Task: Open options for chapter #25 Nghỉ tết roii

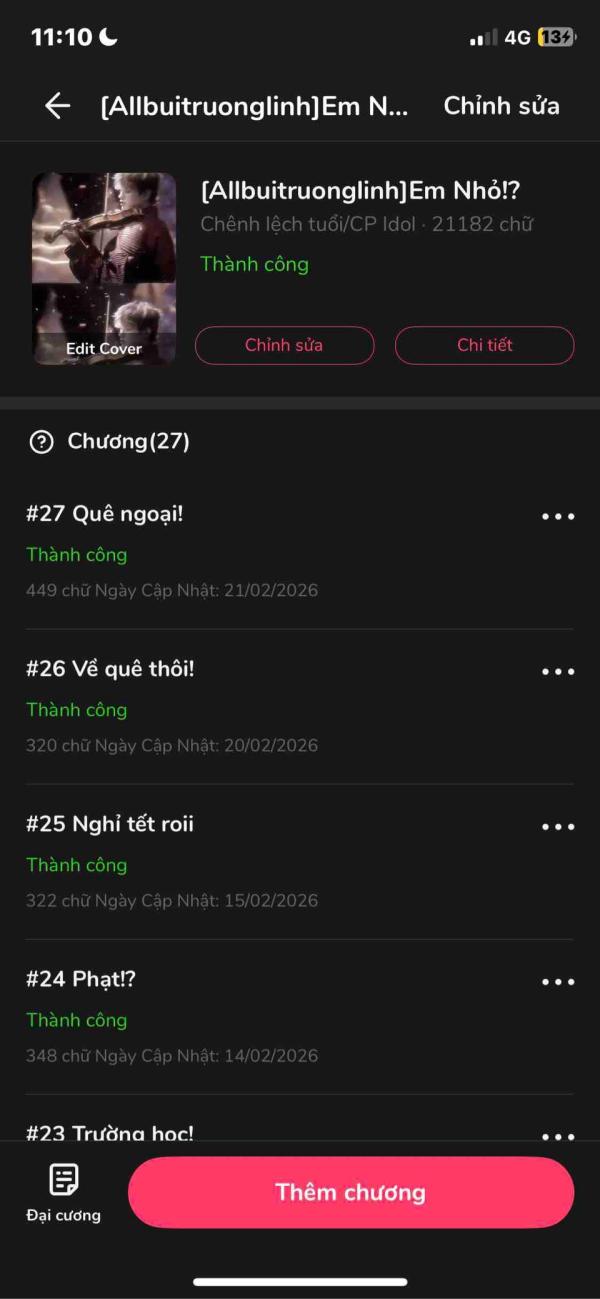Action: (557, 827)
